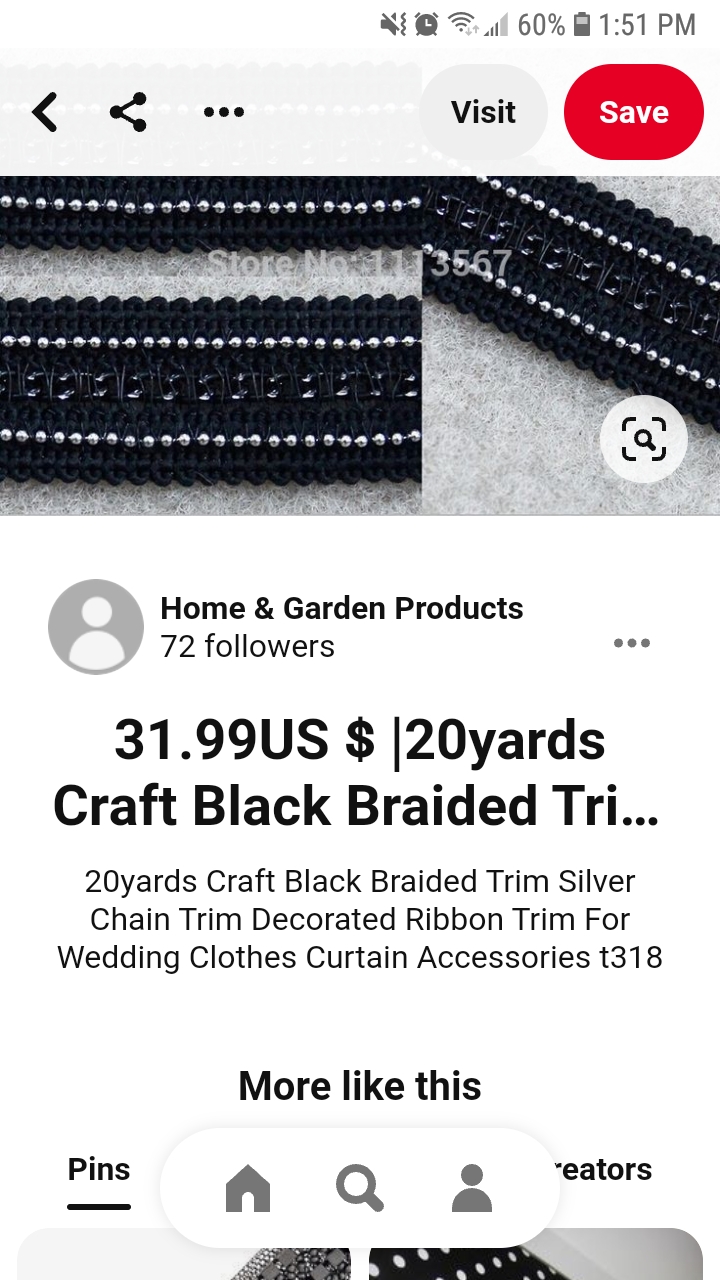Open the top overflow menu
Viewport: 720px width, 1280px height.
[x=223, y=112]
